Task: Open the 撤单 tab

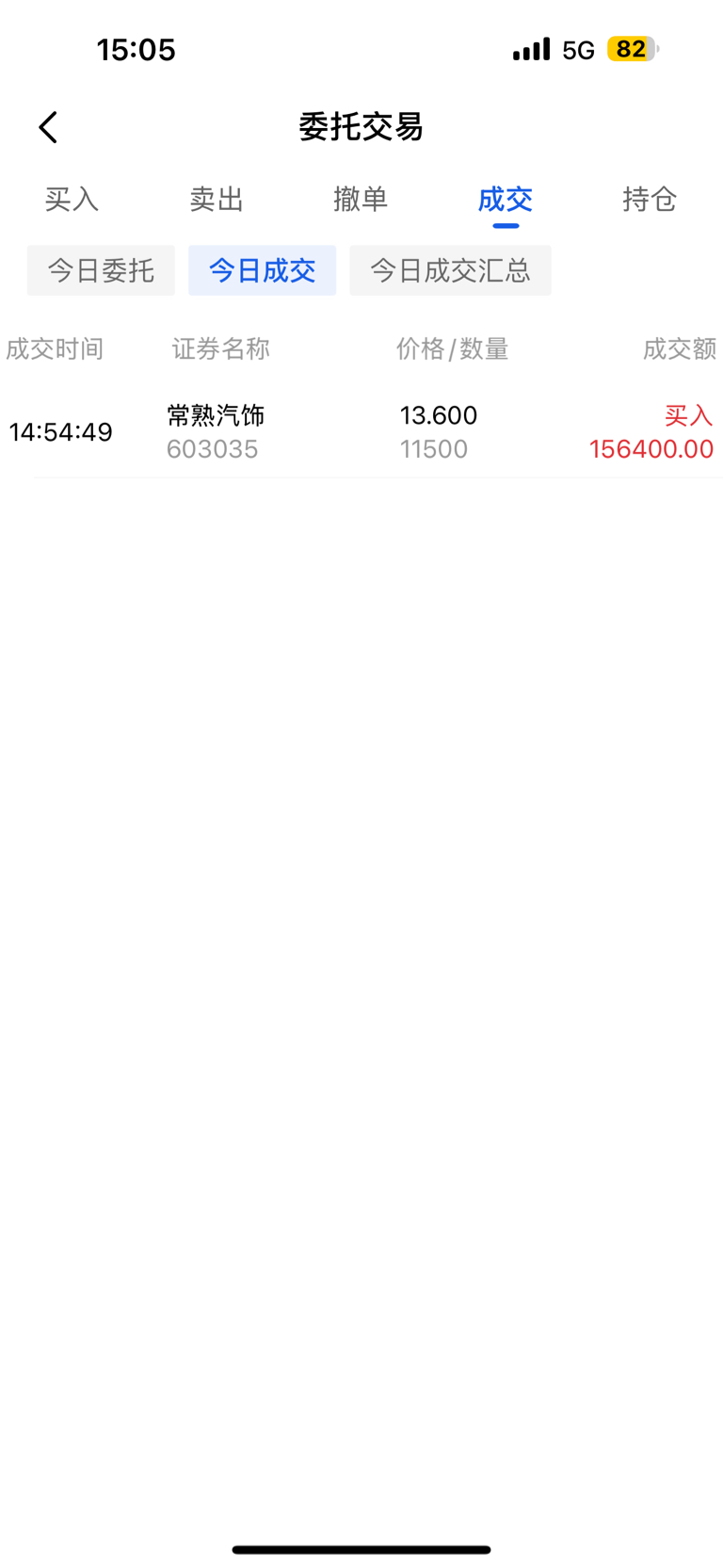Action: point(361,199)
